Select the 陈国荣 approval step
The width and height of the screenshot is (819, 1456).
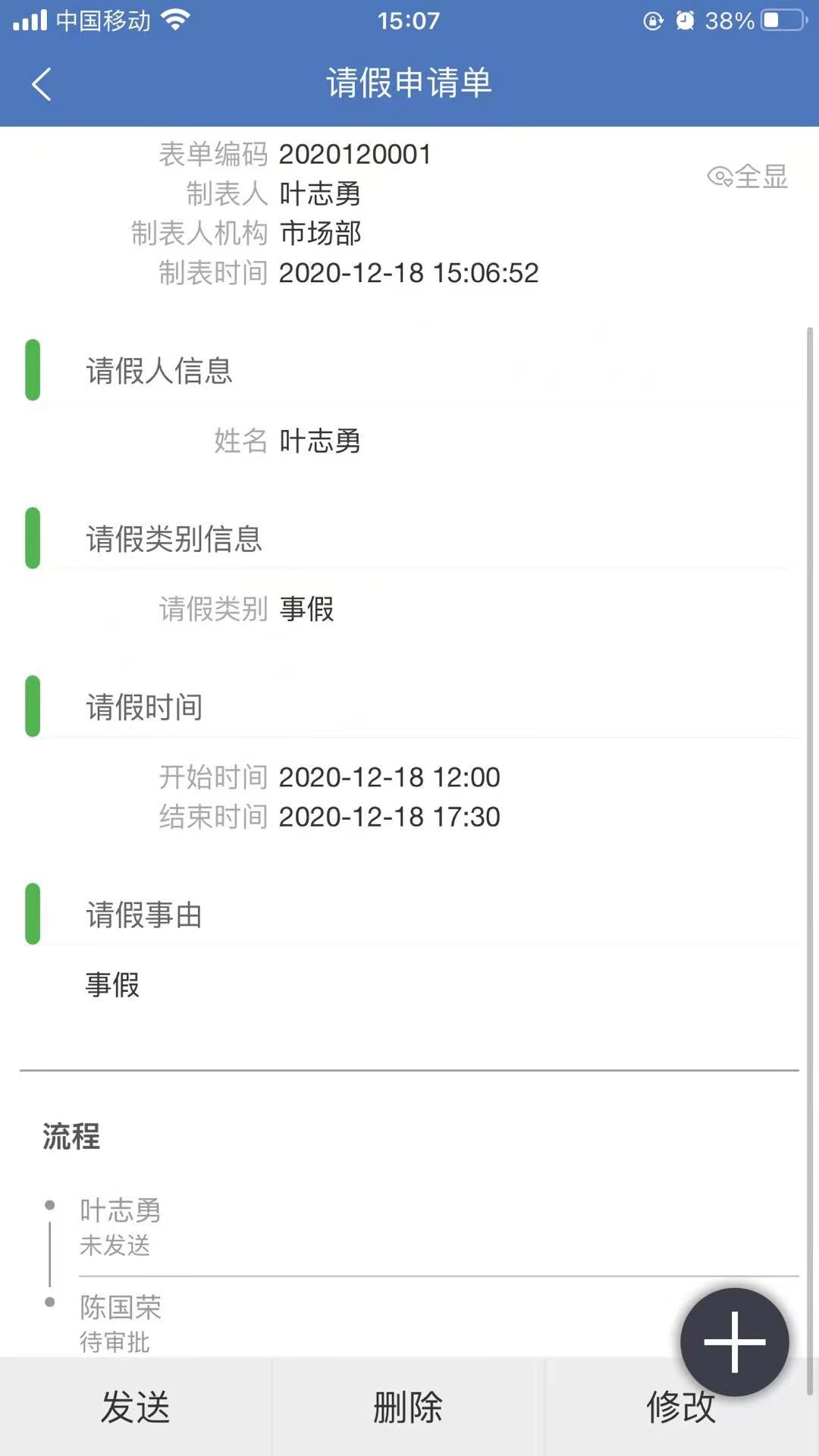point(121,1307)
